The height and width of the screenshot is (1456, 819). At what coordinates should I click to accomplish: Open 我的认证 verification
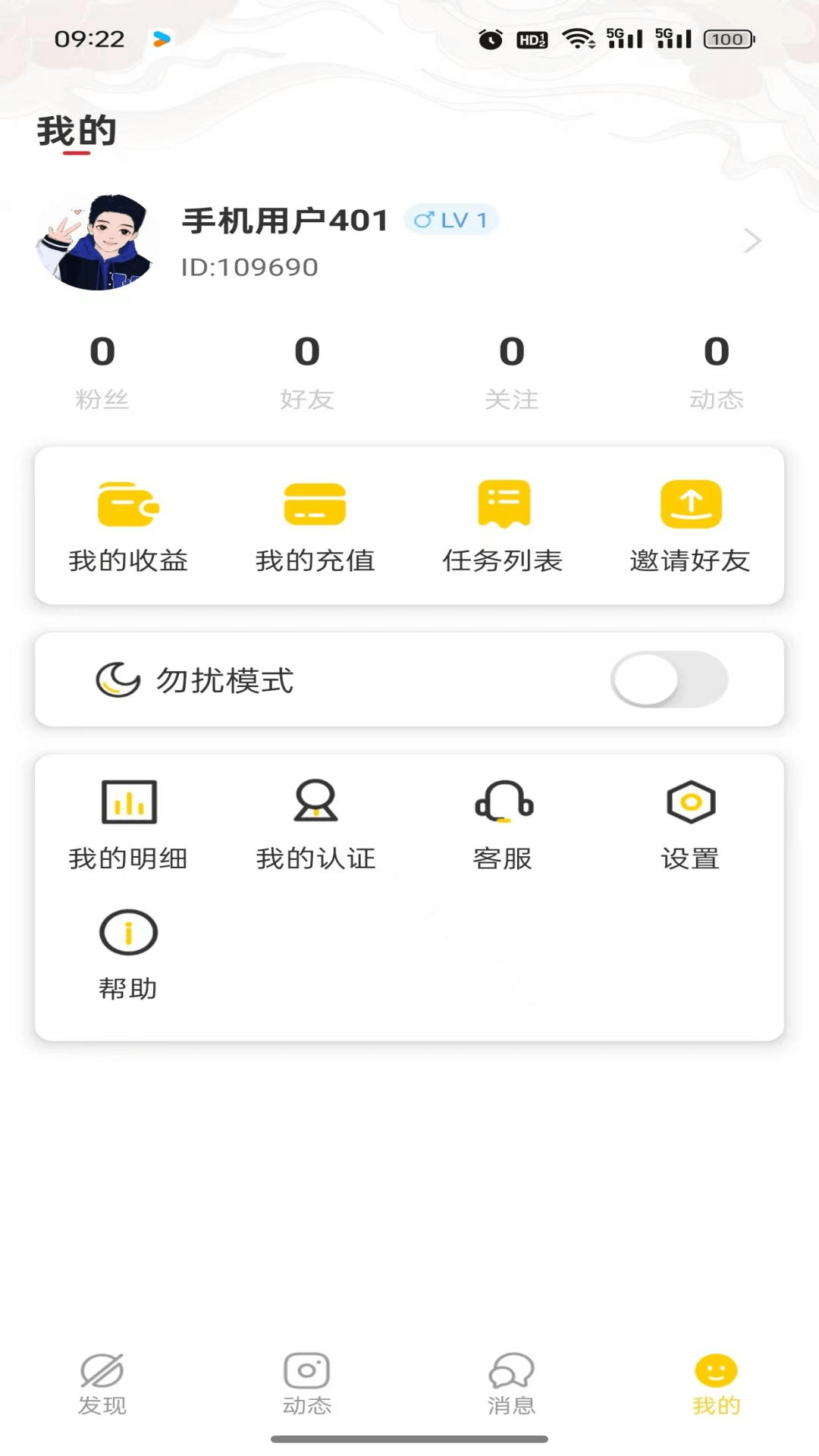tap(315, 824)
